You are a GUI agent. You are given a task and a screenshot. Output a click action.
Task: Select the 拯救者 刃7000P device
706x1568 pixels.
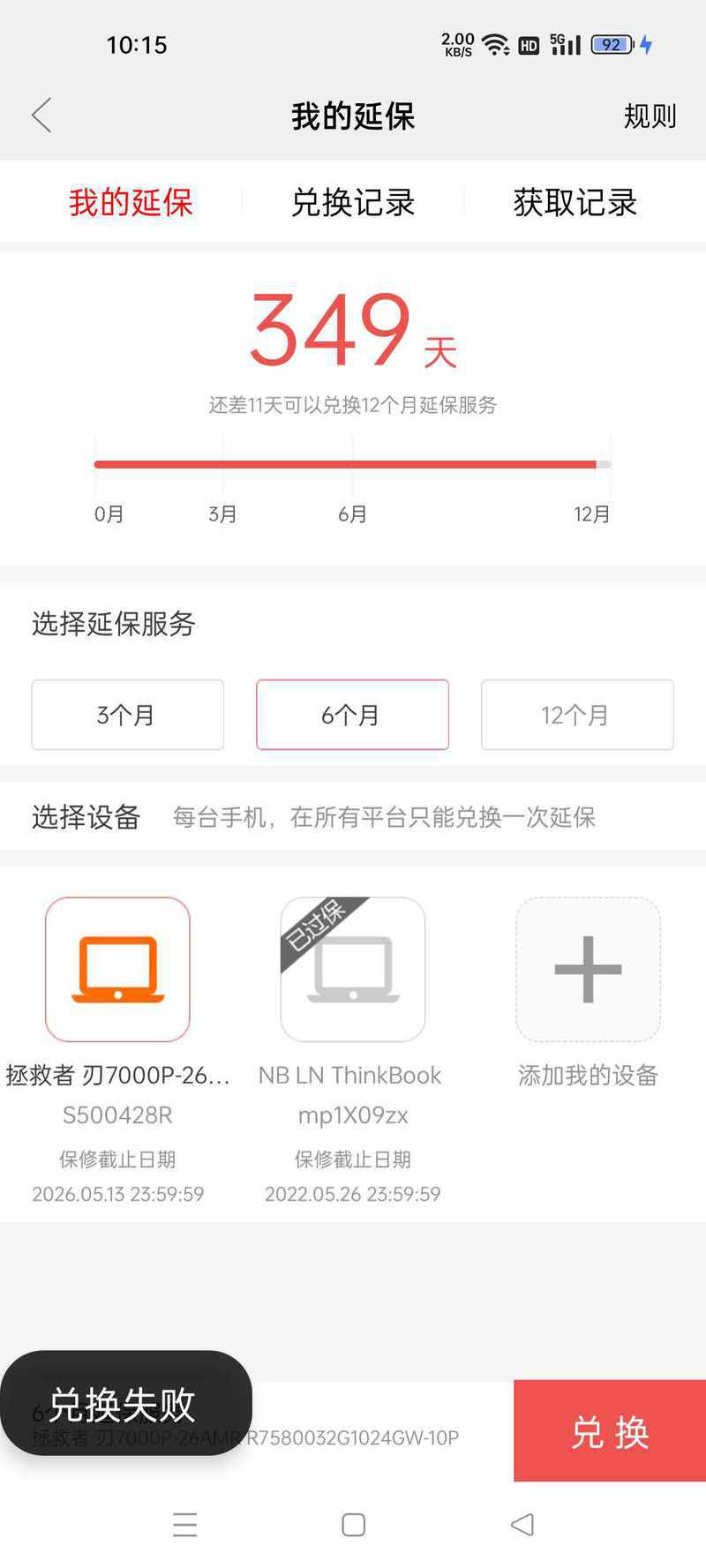point(117,969)
